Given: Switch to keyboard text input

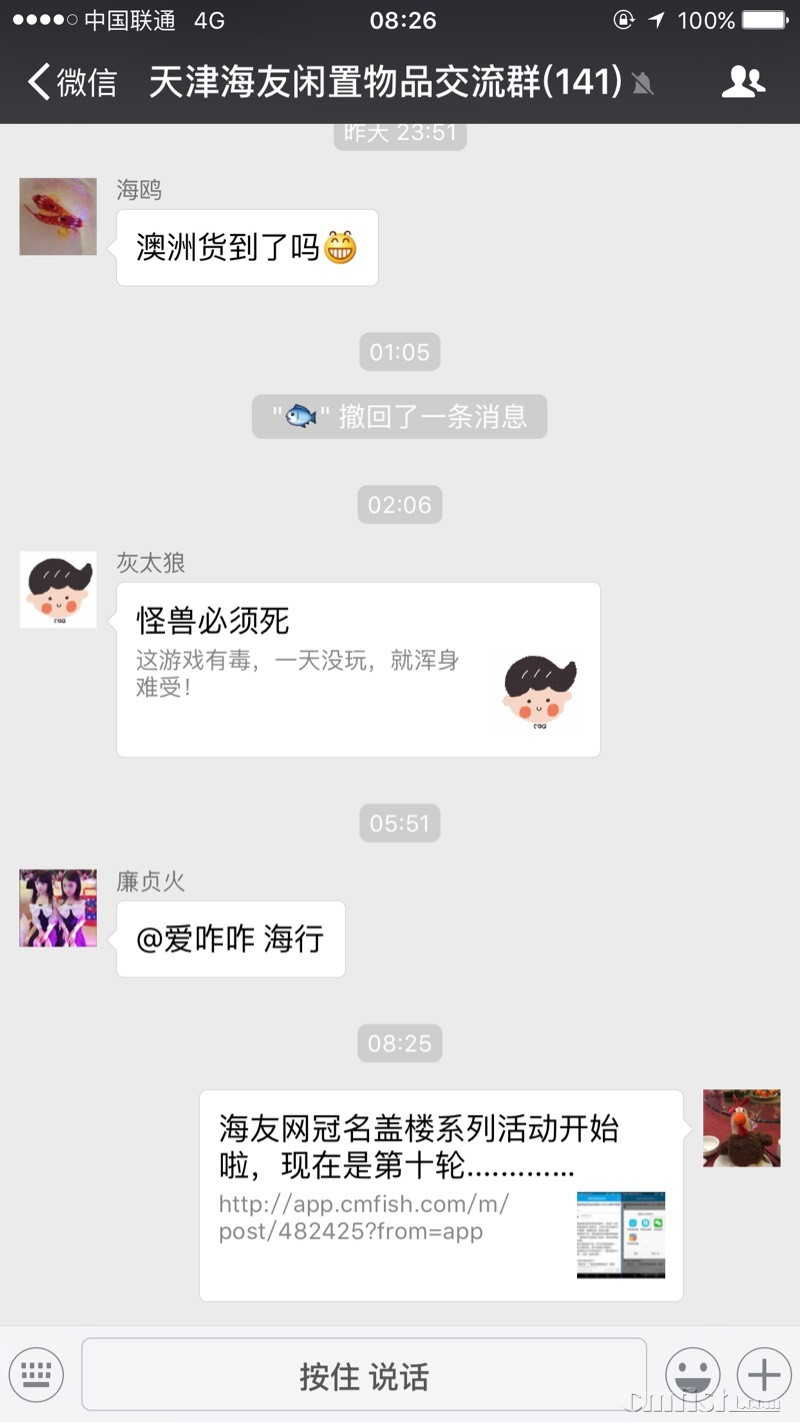Looking at the screenshot, I should [x=36, y=1374].
